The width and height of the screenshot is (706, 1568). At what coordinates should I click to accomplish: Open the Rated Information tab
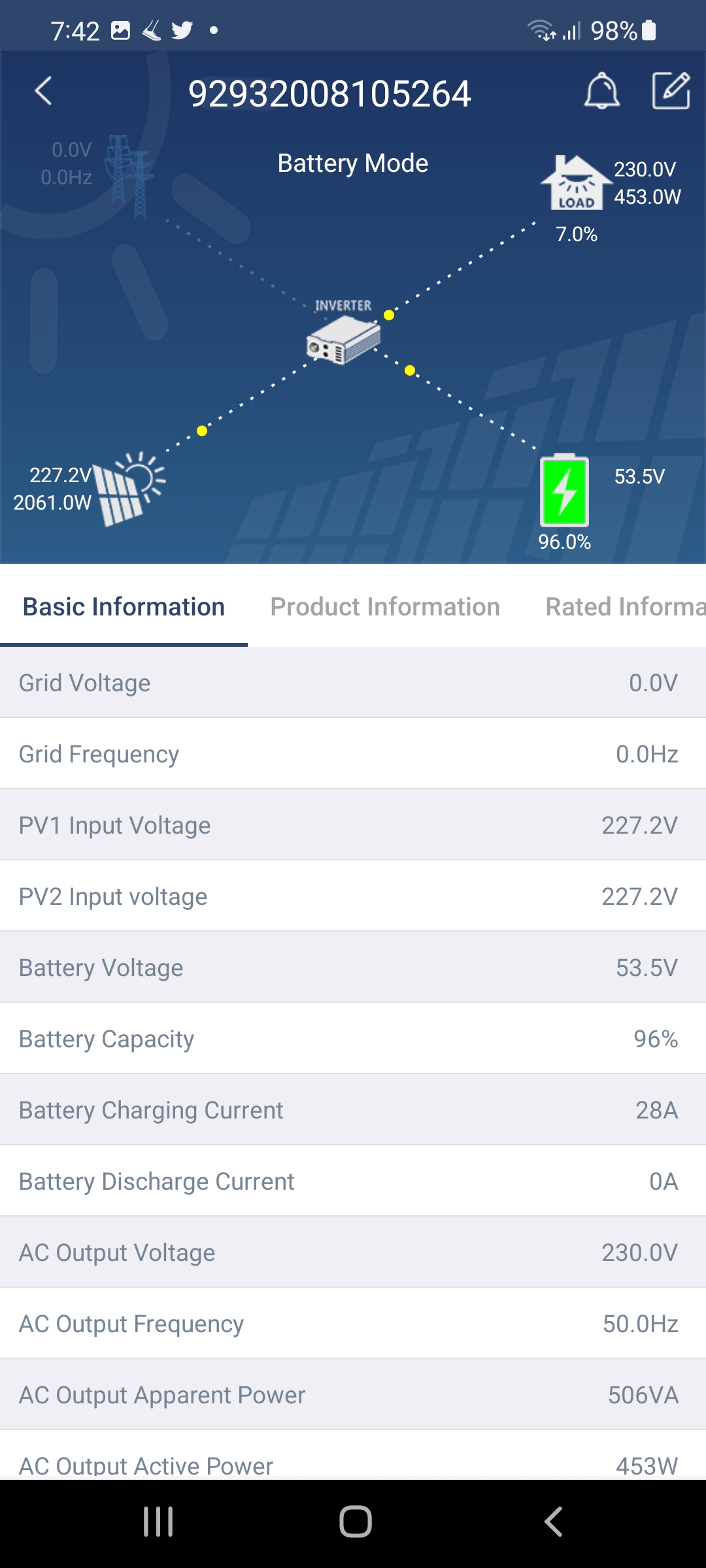[624, 607]
